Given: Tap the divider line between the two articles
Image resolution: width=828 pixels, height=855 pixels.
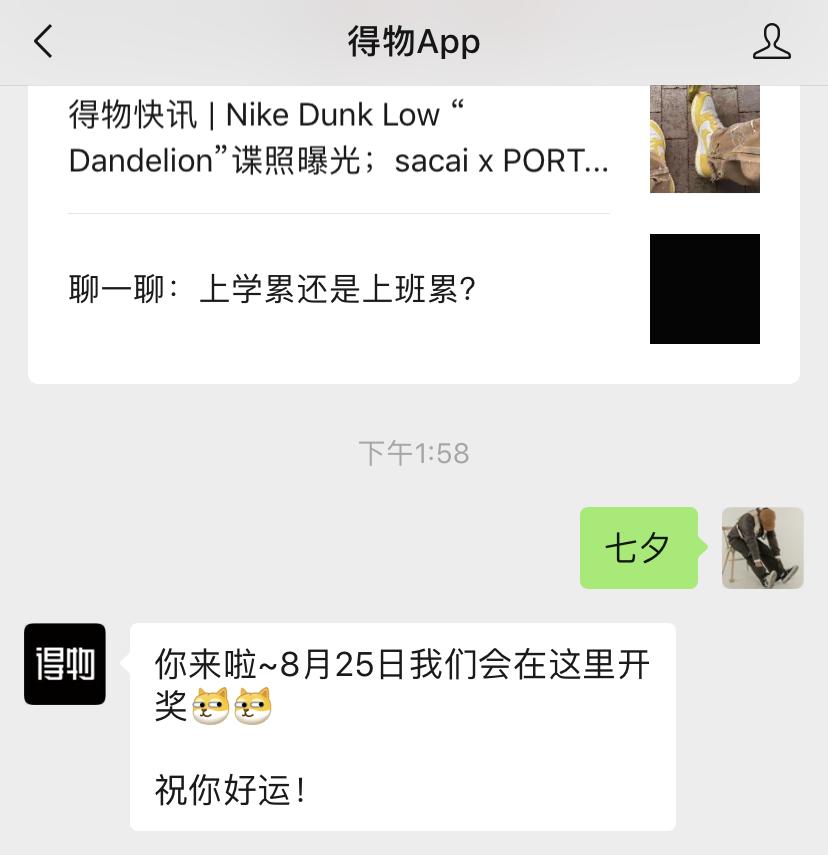Looking at the screenshot, I should coord(337,211).
